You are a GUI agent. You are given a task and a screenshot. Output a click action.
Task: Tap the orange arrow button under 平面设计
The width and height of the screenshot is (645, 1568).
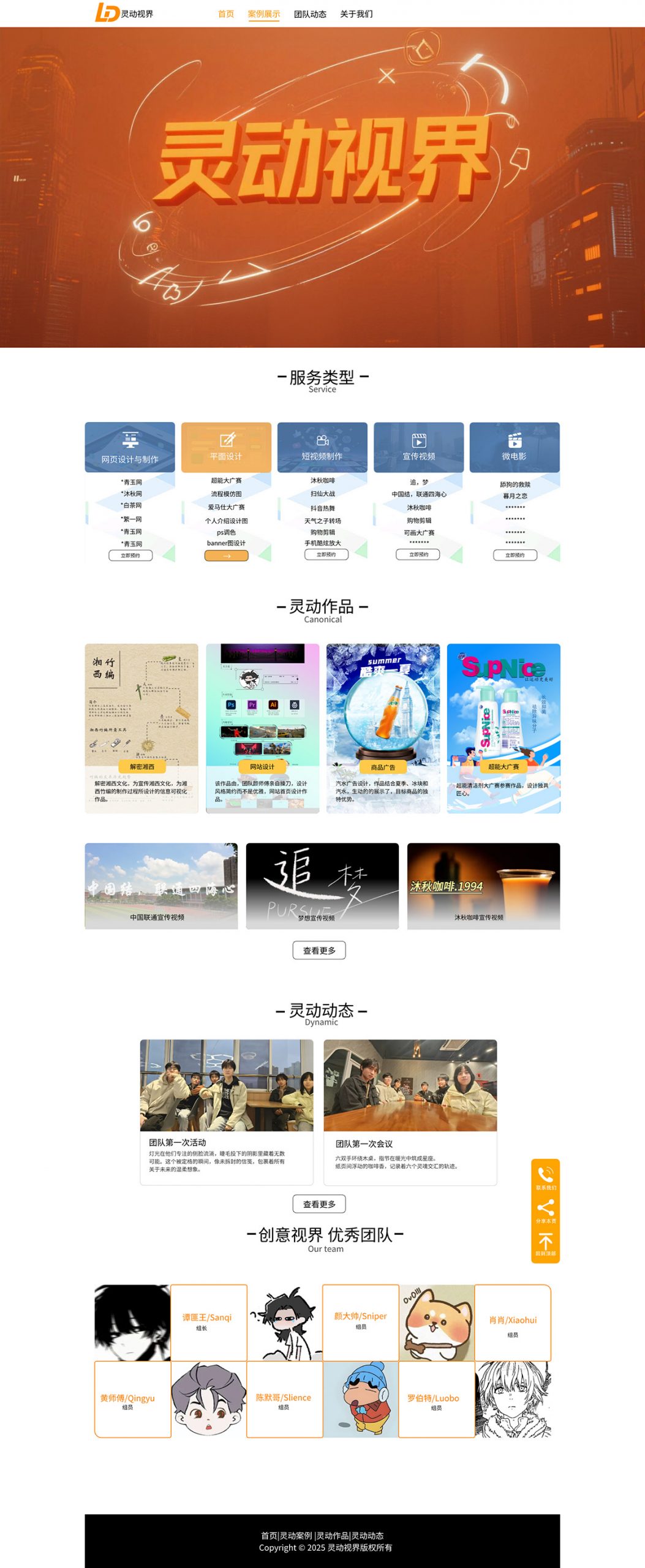[226, 556]
